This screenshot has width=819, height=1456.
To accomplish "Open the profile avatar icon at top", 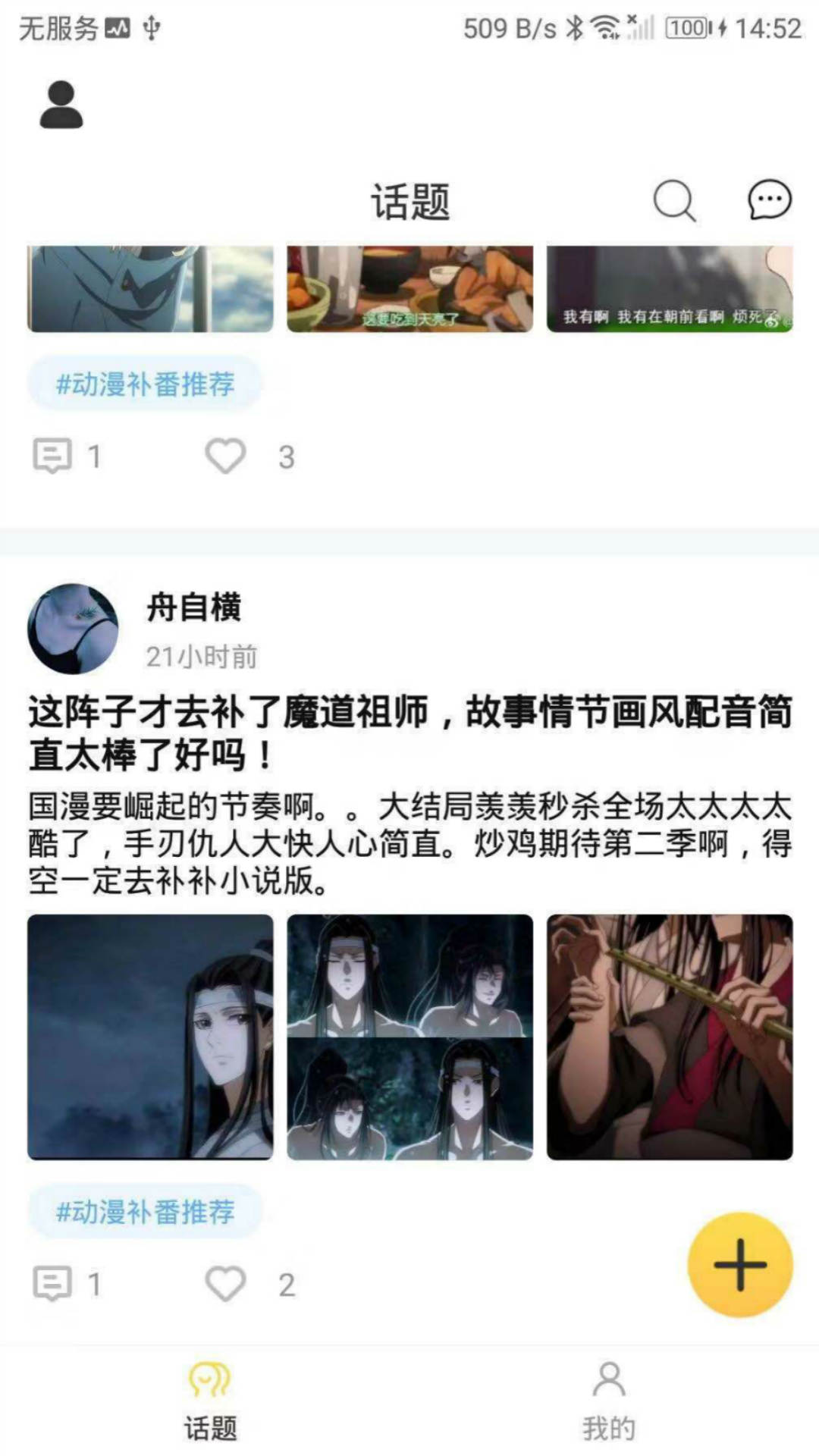I will (61, 105).
